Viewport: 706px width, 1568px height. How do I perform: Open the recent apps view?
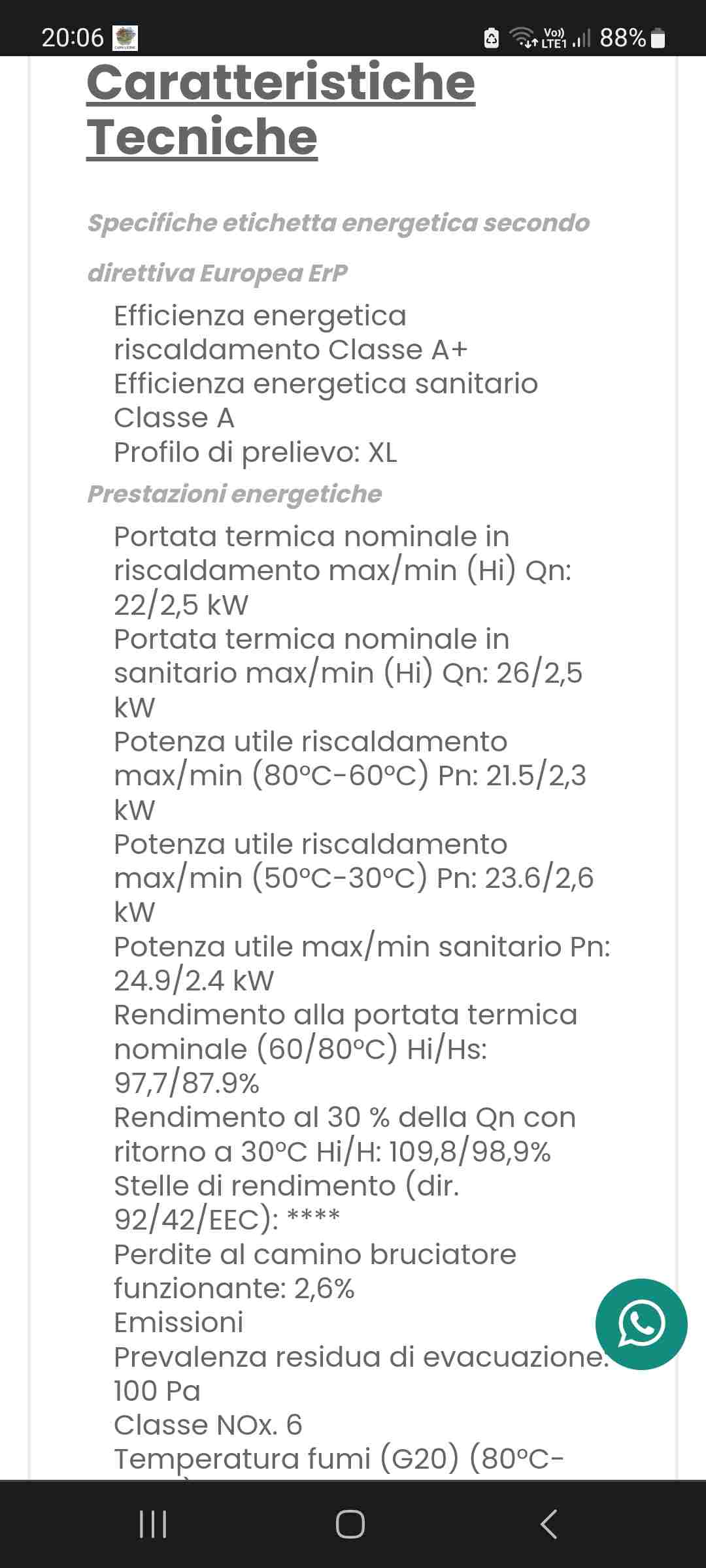[153, 1524]
